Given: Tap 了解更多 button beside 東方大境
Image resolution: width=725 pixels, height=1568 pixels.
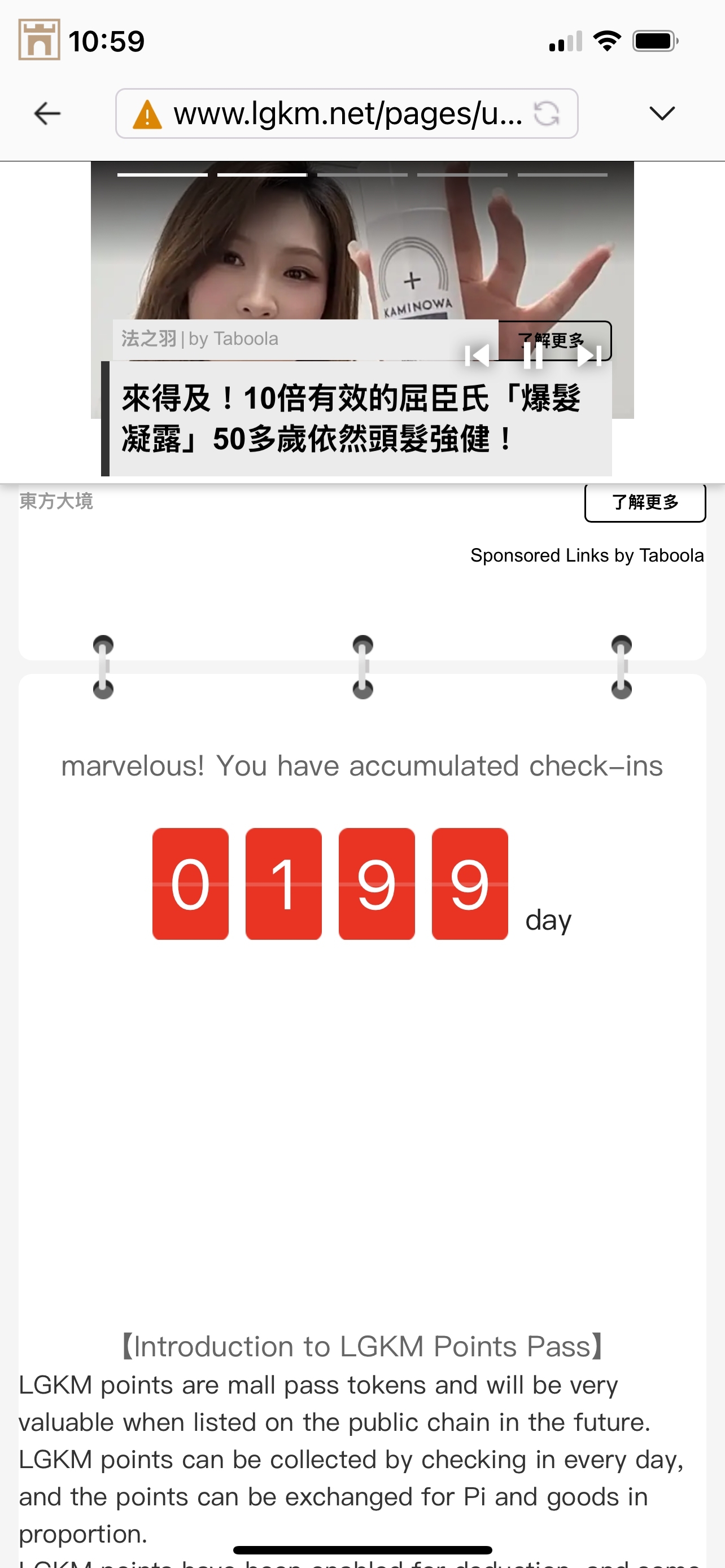Looking at the screenshot, I should tap(645, 503).
